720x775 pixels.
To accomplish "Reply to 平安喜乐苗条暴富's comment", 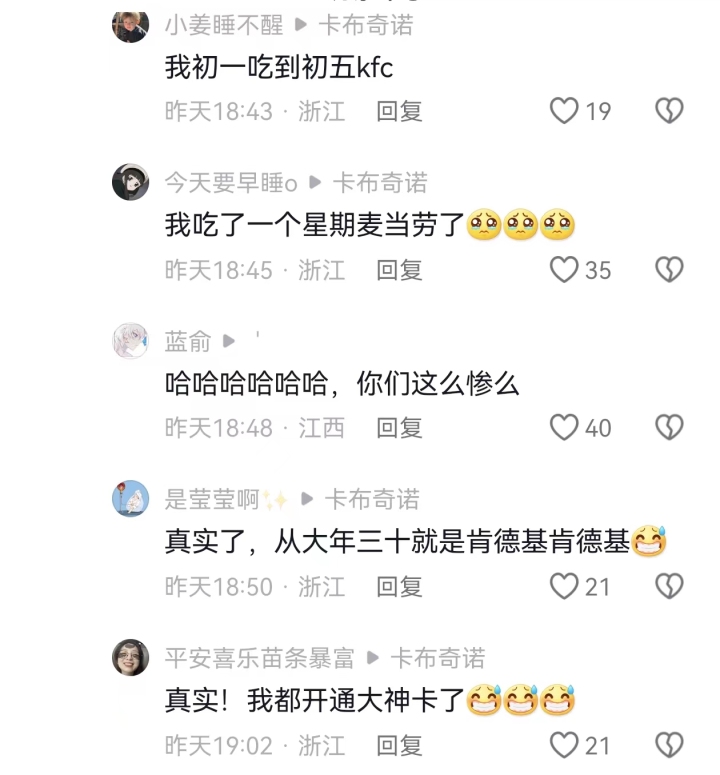I will pos(399,745).
